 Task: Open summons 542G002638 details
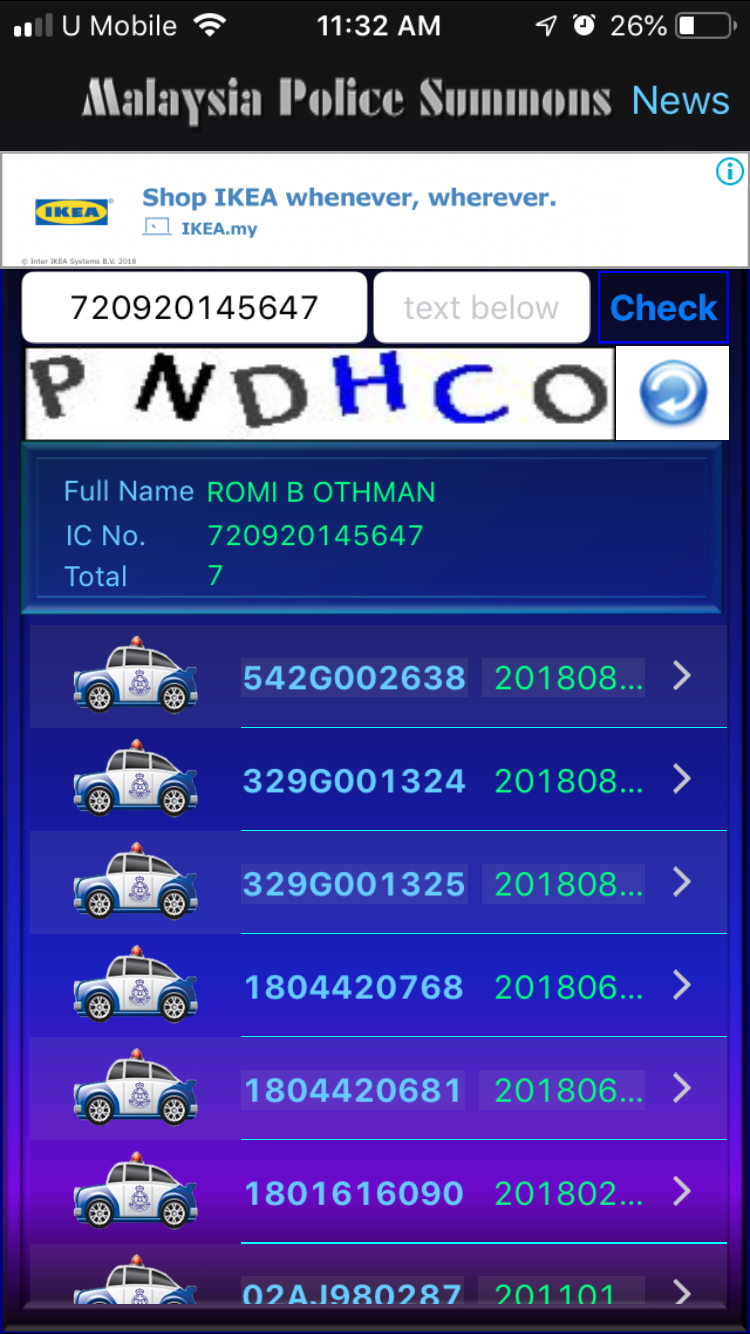378,677
